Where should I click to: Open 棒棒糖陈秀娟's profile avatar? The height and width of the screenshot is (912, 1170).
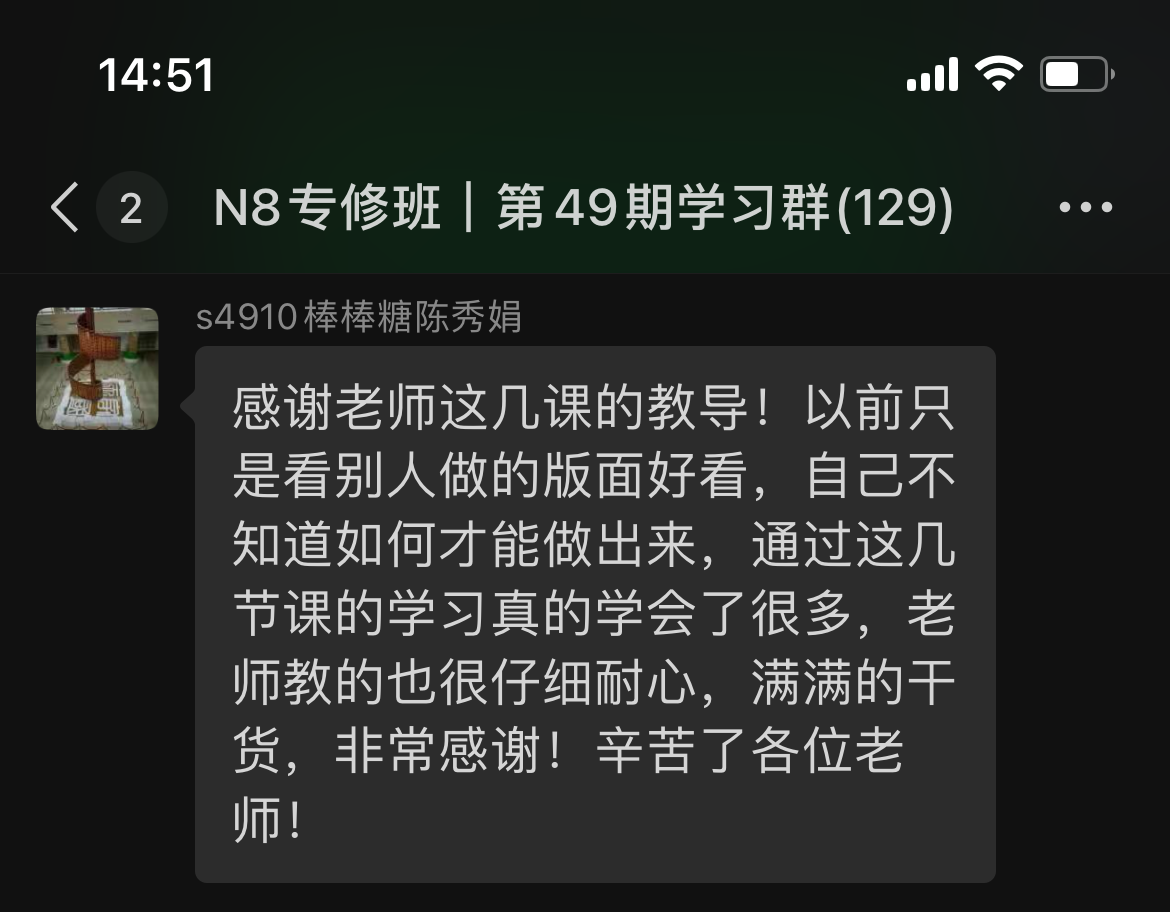tap(97, 368)
